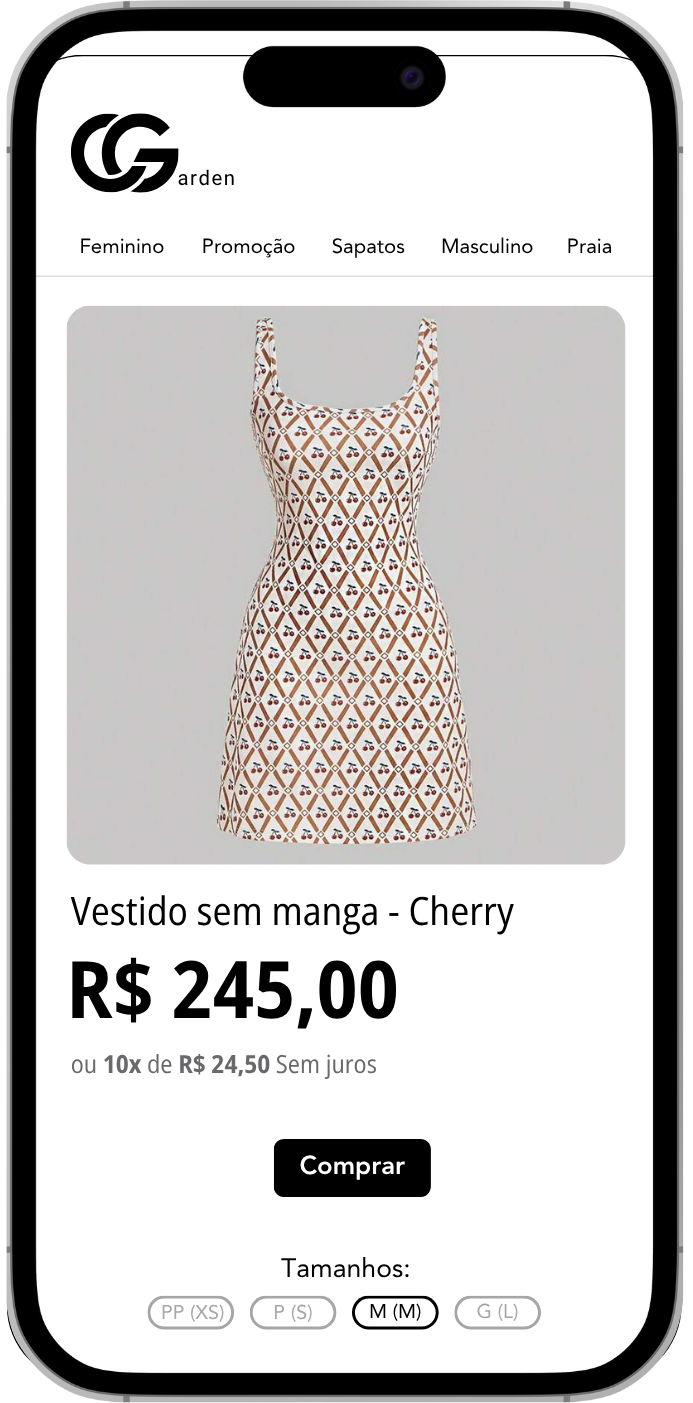
Task: Switch to the Promoção tab
Action: (x=248, y=246)
